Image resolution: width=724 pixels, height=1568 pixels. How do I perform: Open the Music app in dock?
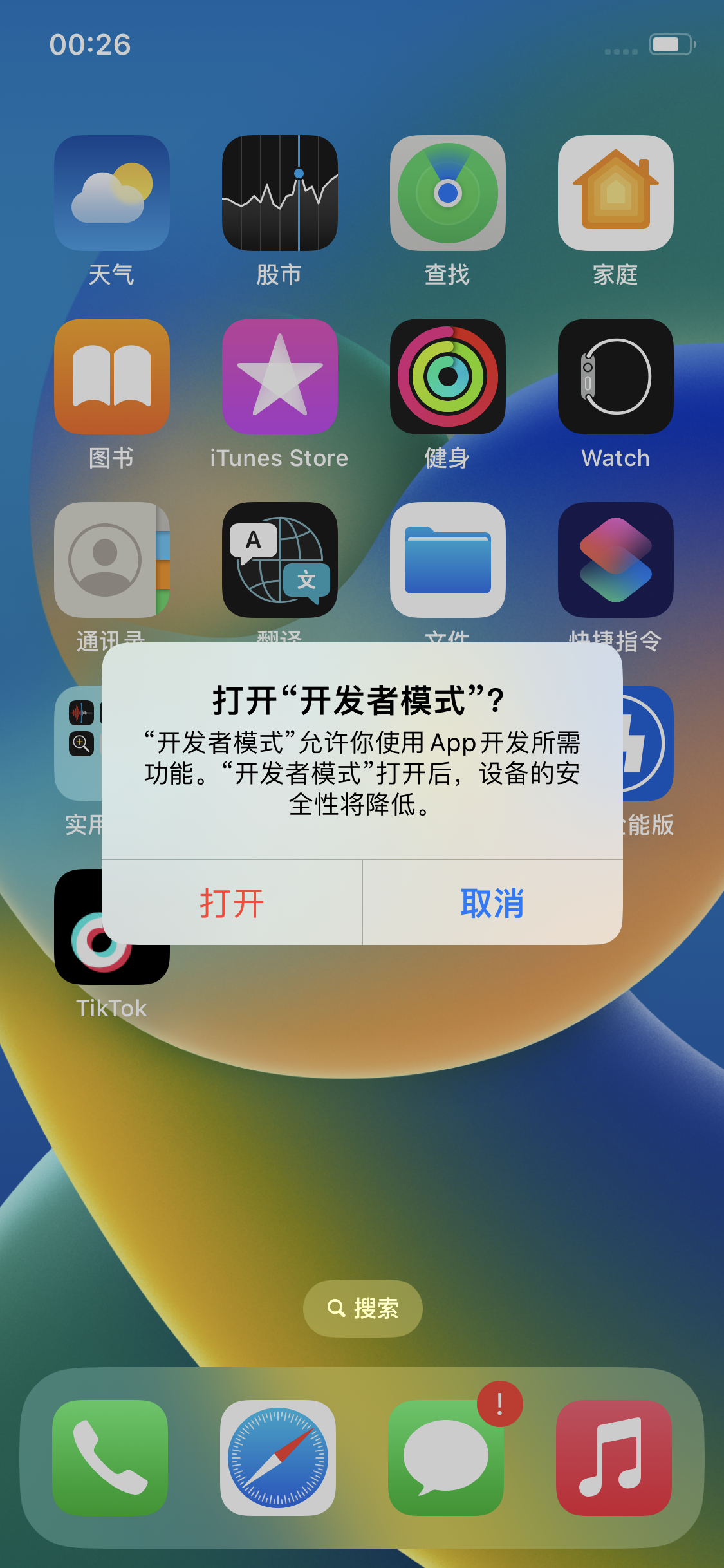point(614,1458)
